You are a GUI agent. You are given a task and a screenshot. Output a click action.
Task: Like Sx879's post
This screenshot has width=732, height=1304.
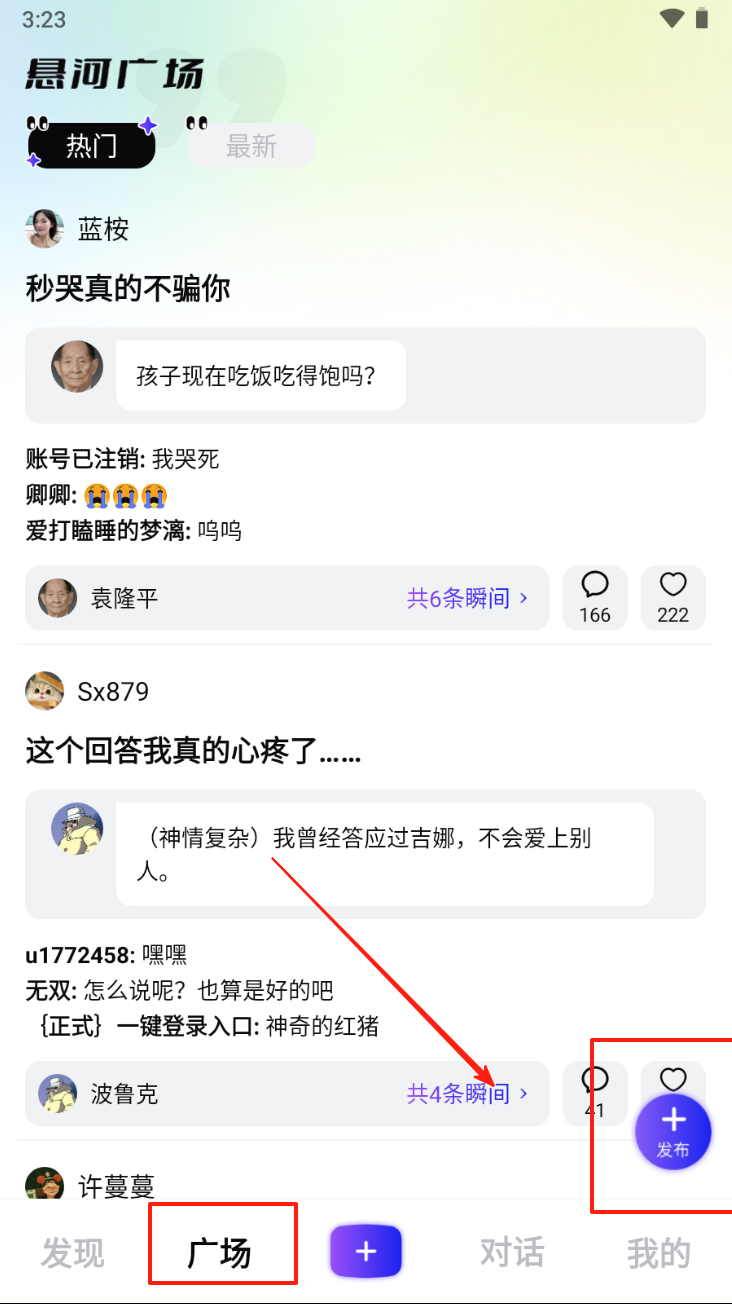(673, 1078)
